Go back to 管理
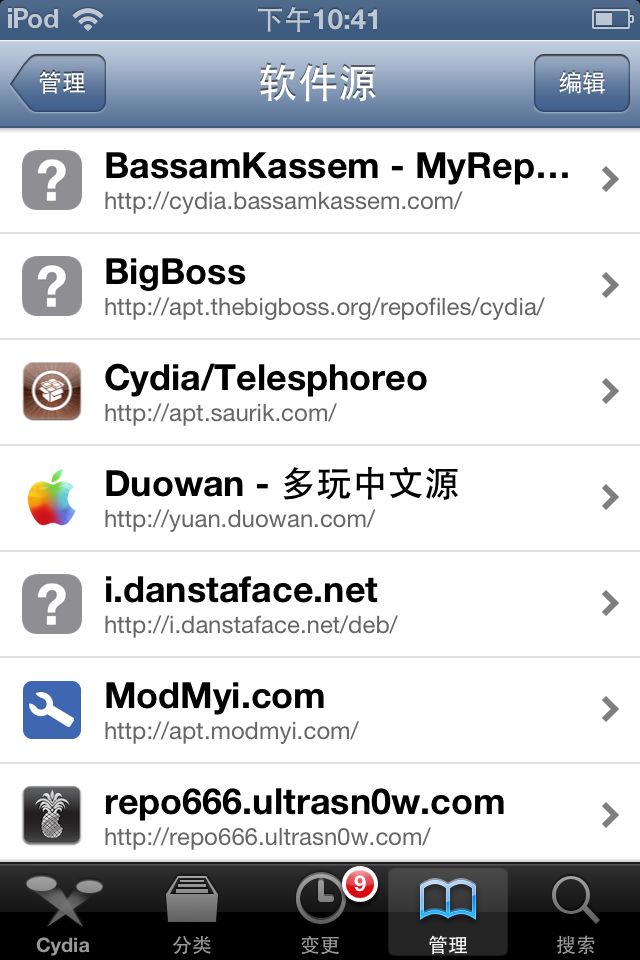The width and height of the screenshot is (640, 960). pos(58,83)
